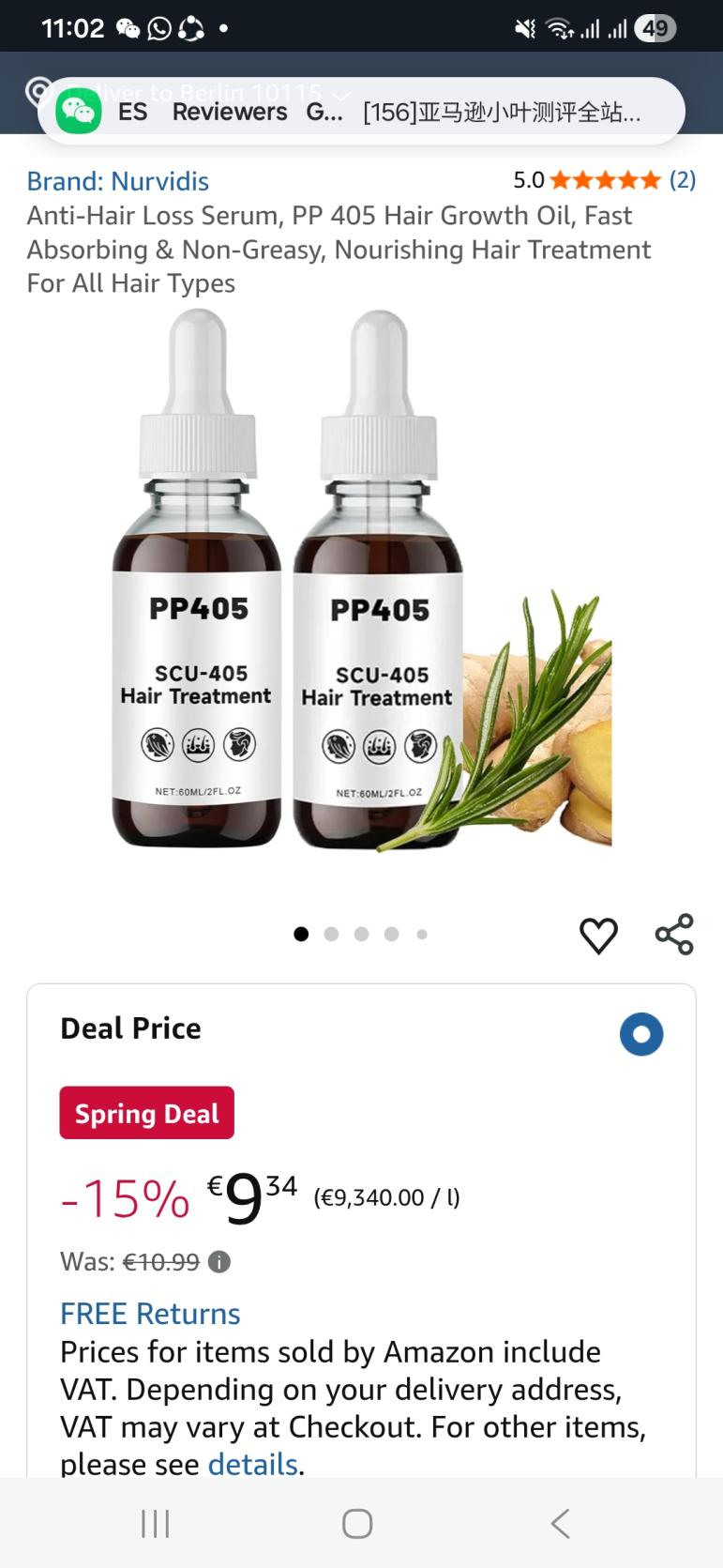Image resolution: width=723 pixels, height=1568 pixels.
Task: View the 5.0 star customer ratings
Action: [x=605, y=179]
